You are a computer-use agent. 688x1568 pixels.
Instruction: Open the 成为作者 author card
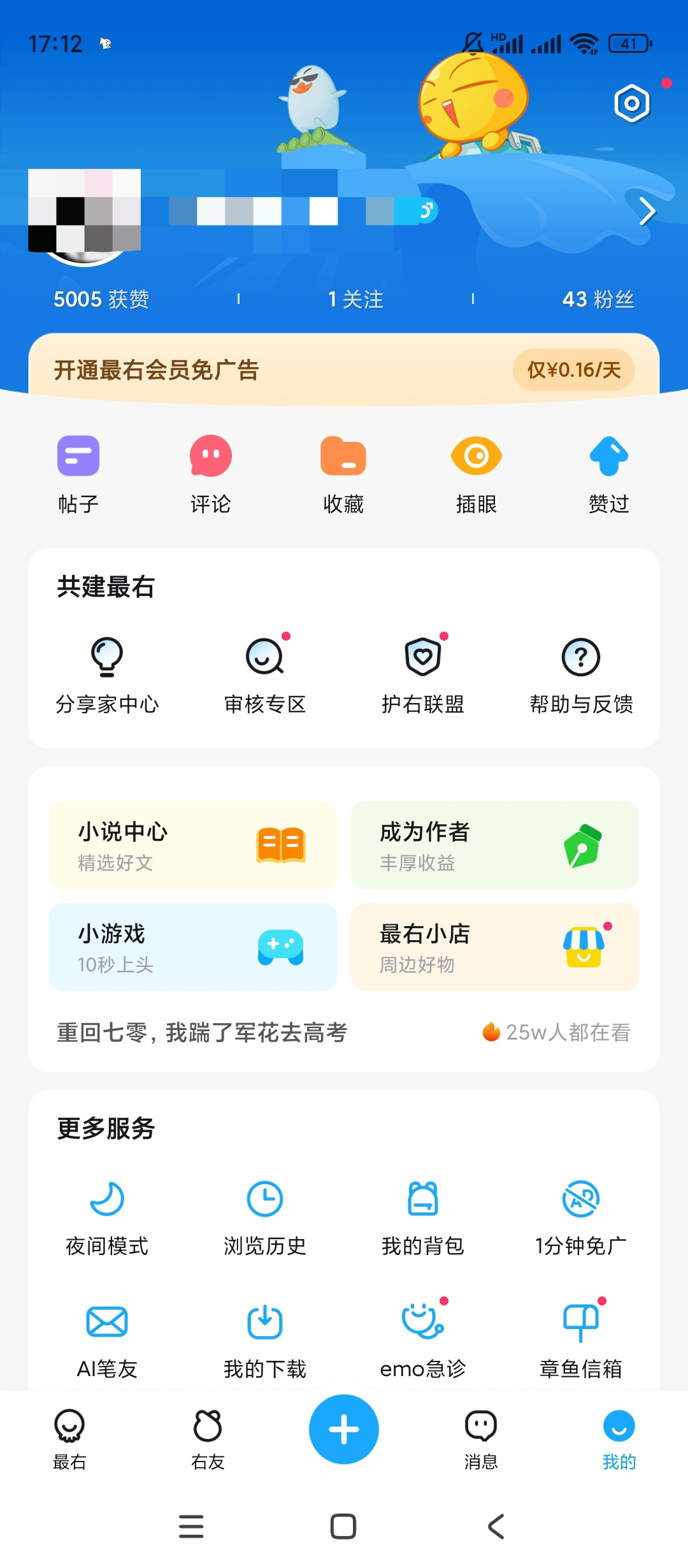point(494,845)
